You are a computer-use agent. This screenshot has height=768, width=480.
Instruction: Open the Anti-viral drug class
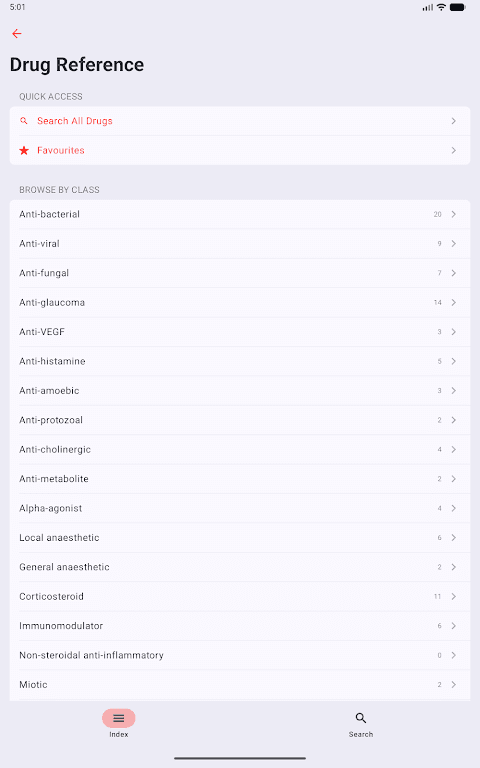(240, 243)
